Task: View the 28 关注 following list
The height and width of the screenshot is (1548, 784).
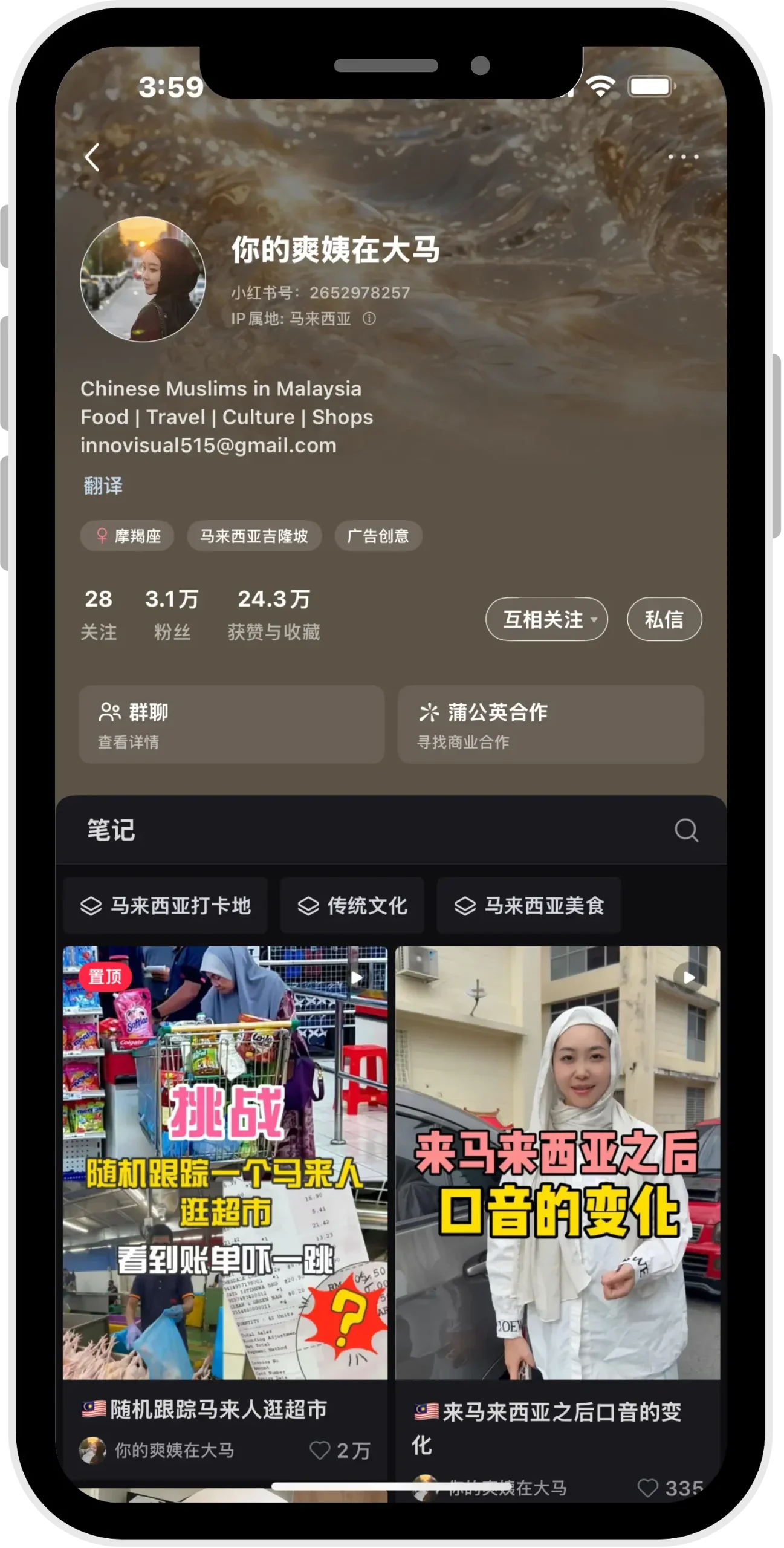Action: 99,614
